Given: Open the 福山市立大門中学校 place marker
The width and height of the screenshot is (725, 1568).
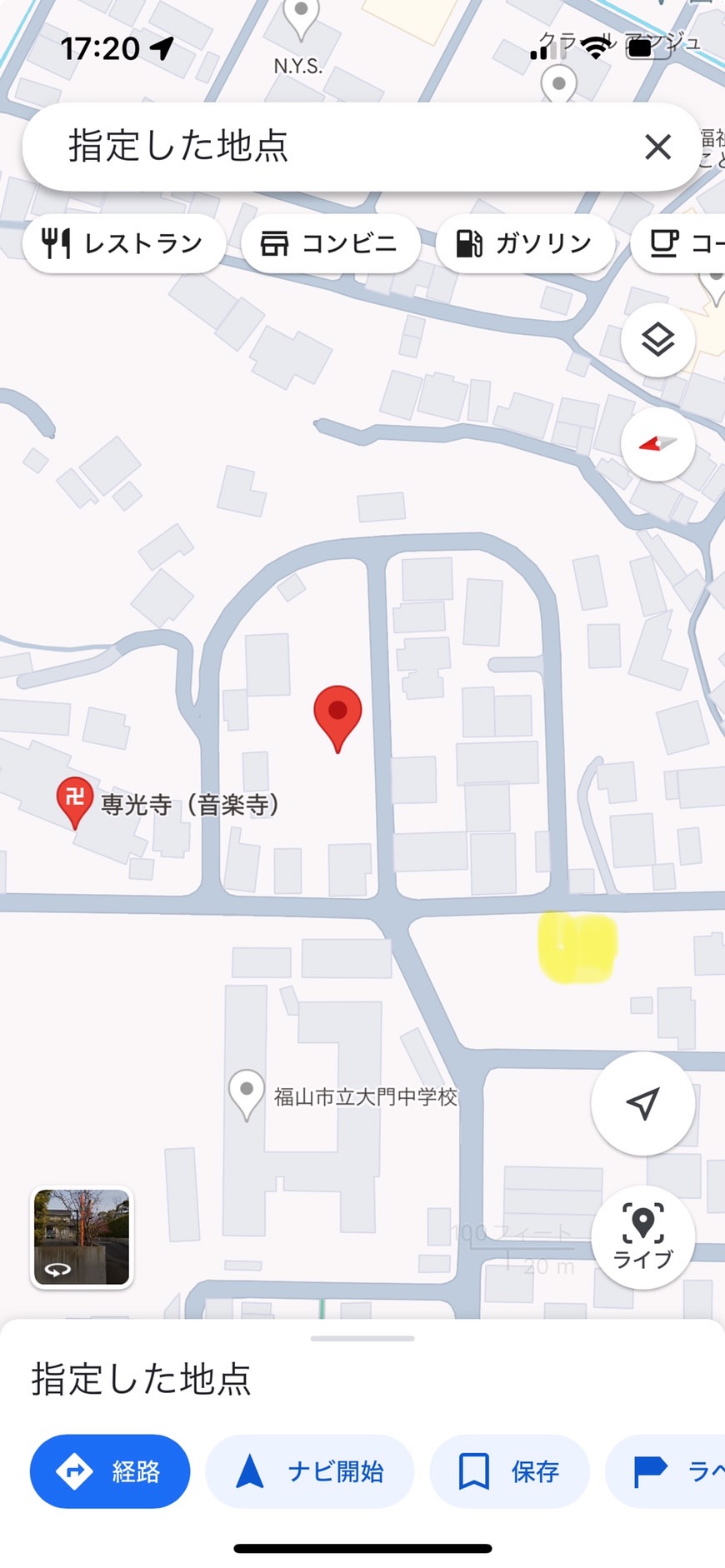Looking at the screenshot, I should click(x=247, y=1095).
